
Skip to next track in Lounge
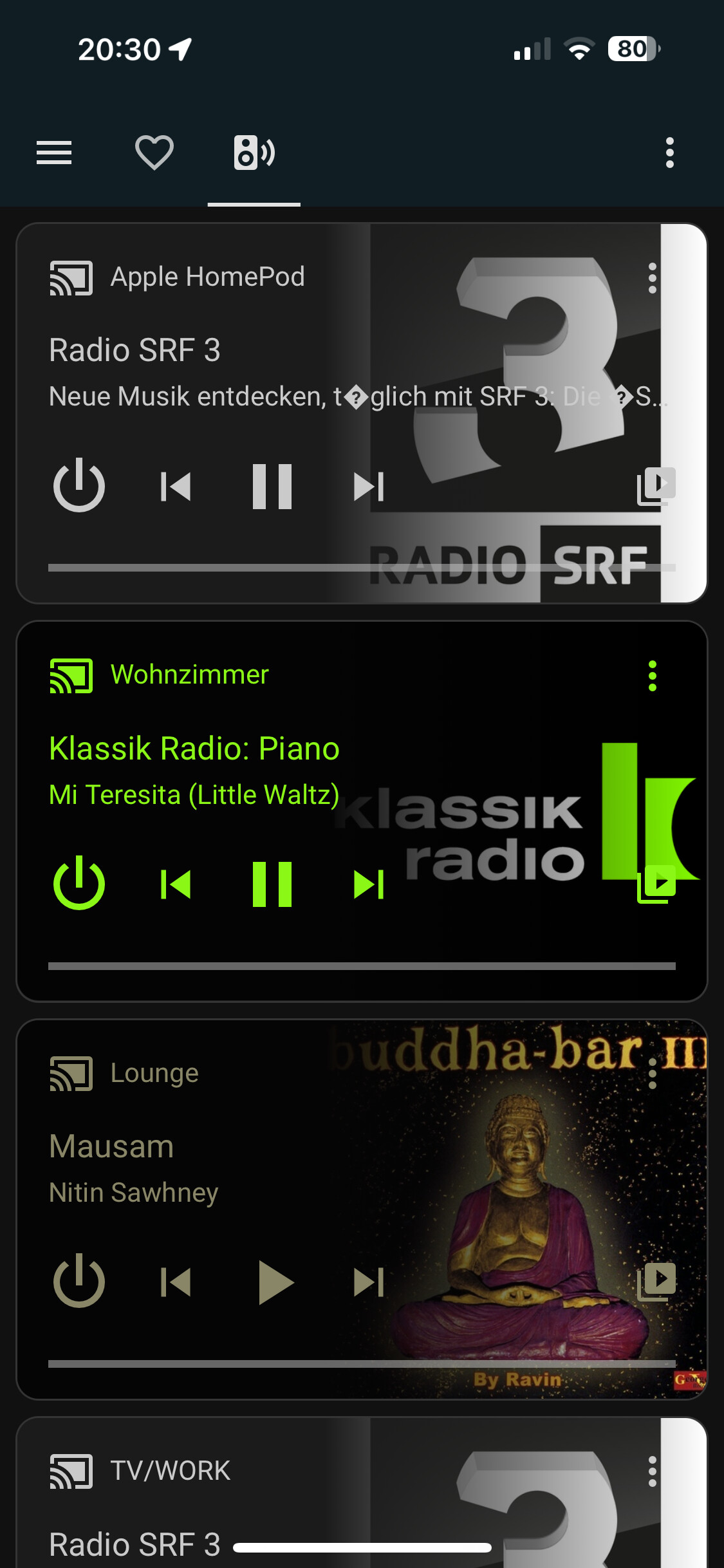pyautogui.click(x=369, y=1282)
